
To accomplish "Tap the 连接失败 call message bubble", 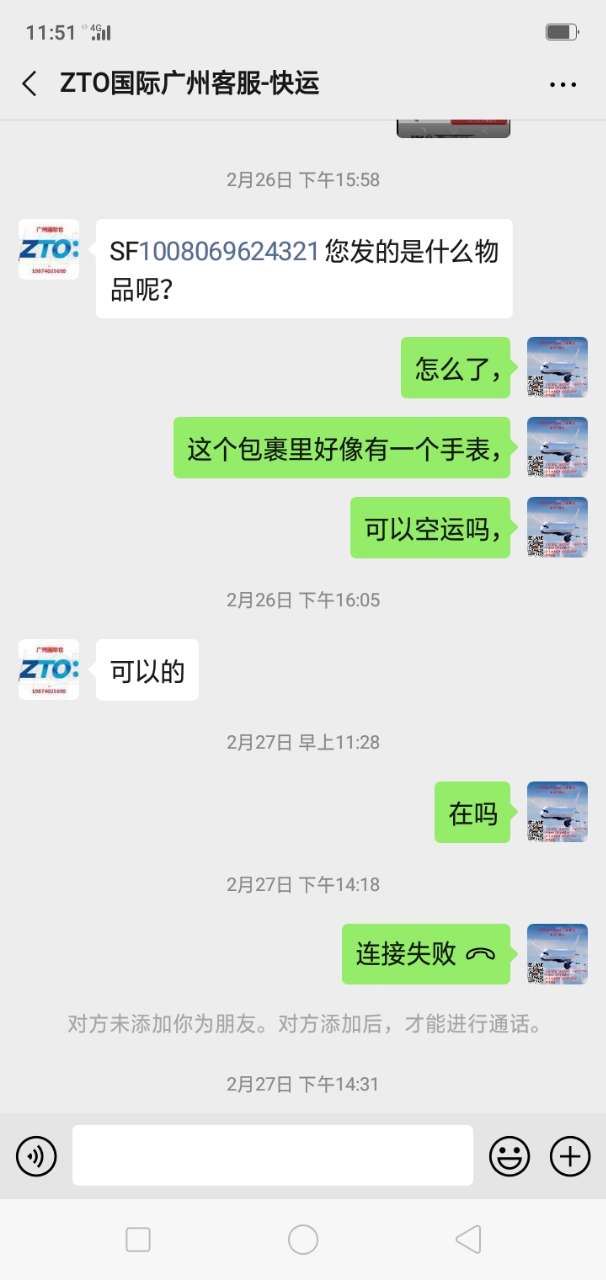I will point(426,954).
